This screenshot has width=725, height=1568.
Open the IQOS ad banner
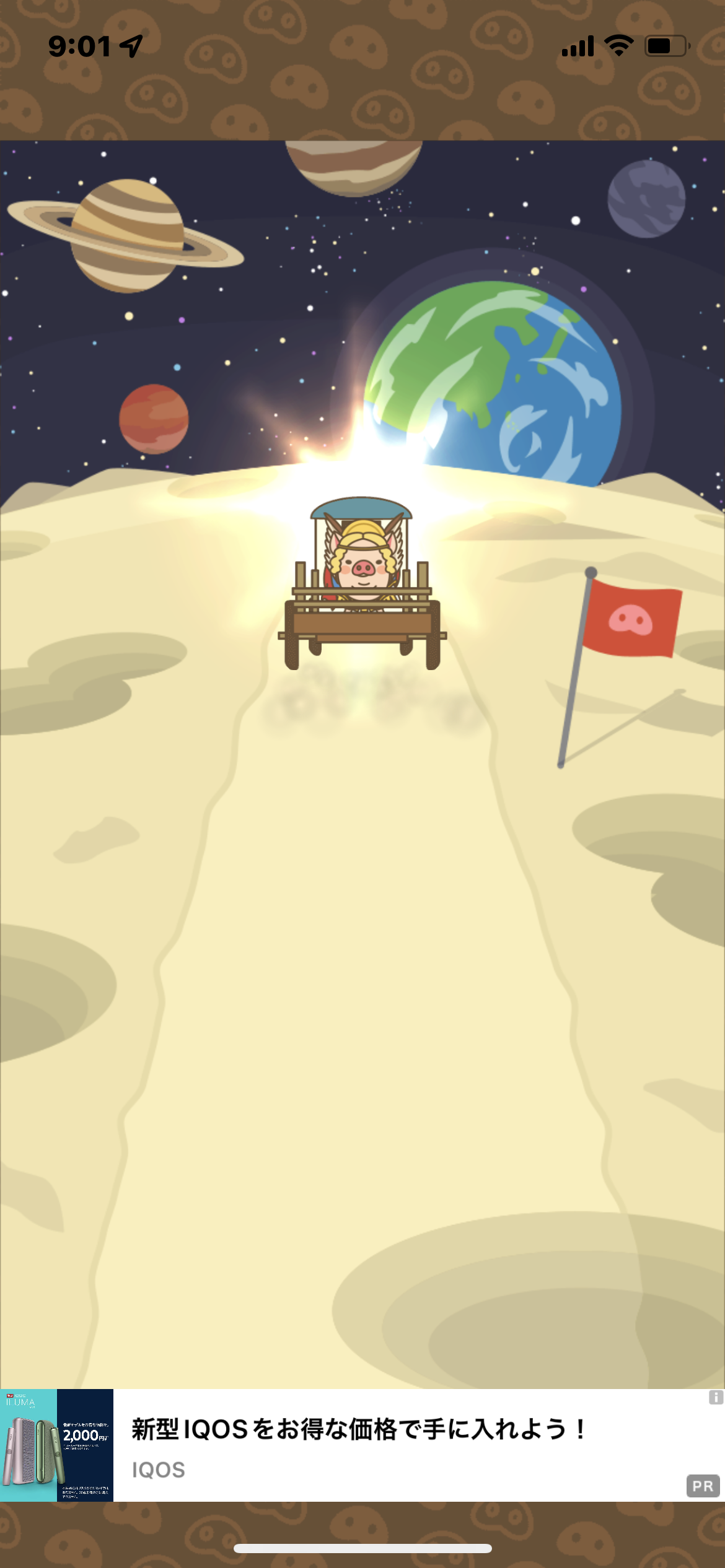(362, 1445)
